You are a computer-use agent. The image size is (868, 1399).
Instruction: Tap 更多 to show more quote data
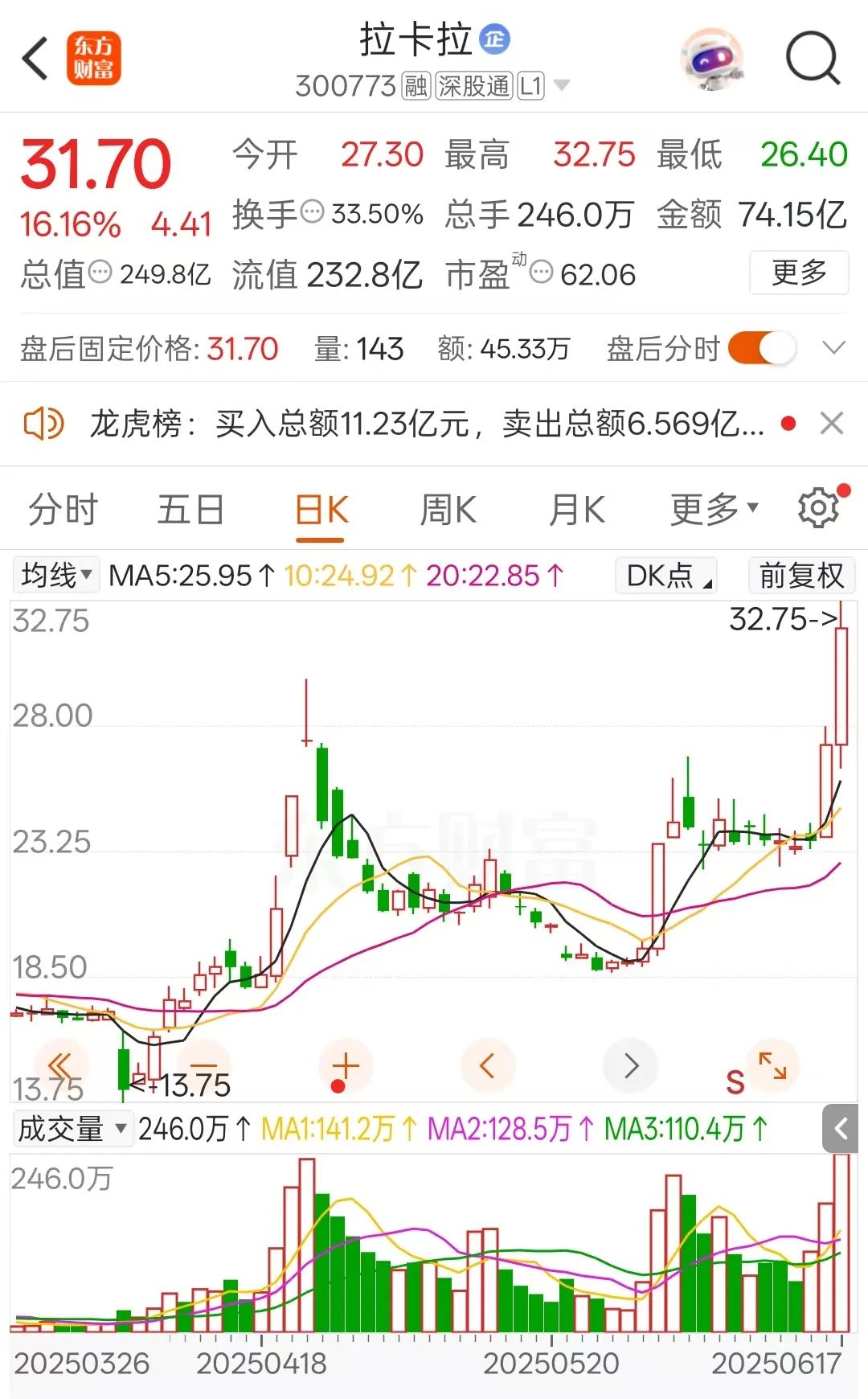(x=798, y=273)
